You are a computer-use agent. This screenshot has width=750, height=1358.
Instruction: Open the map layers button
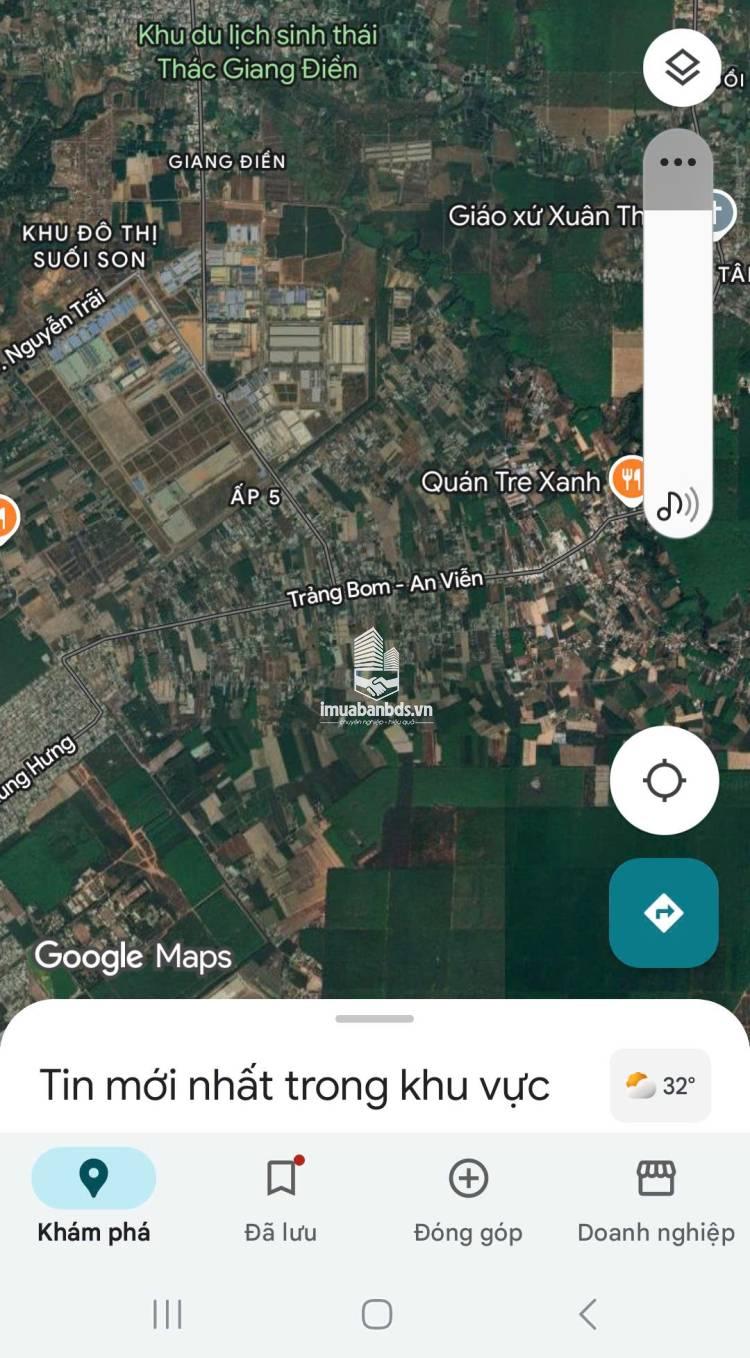point(682,68)
